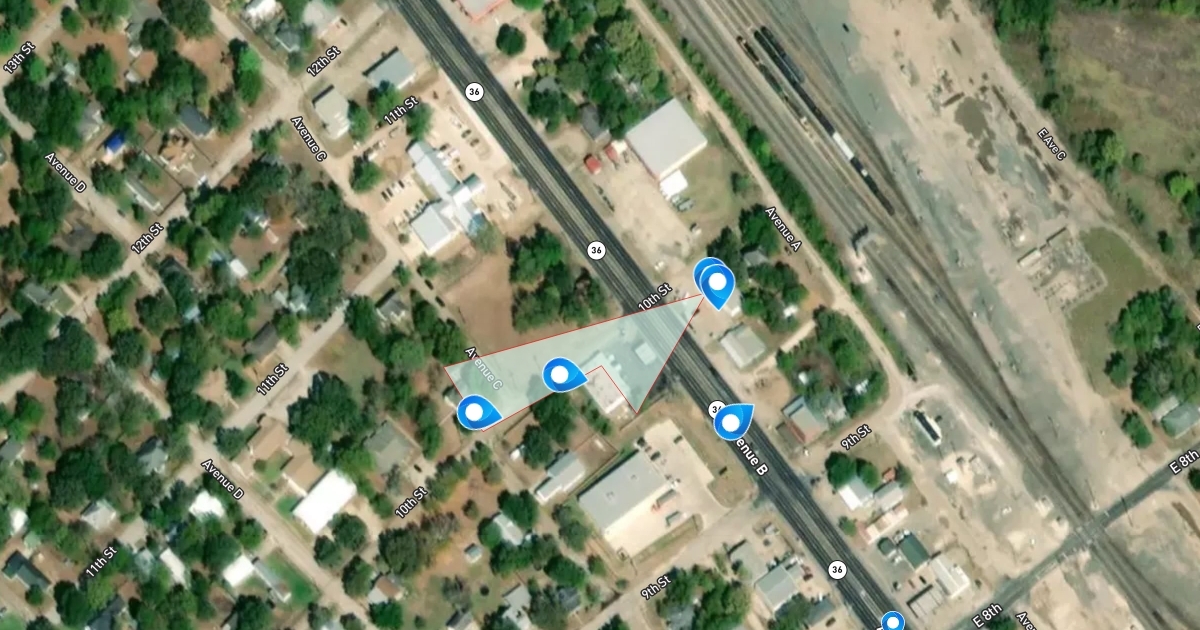The width and height of the screenshot is (1200, 630).
Task: Select the map pin over the Avenue B label
Action: [733, 422]
